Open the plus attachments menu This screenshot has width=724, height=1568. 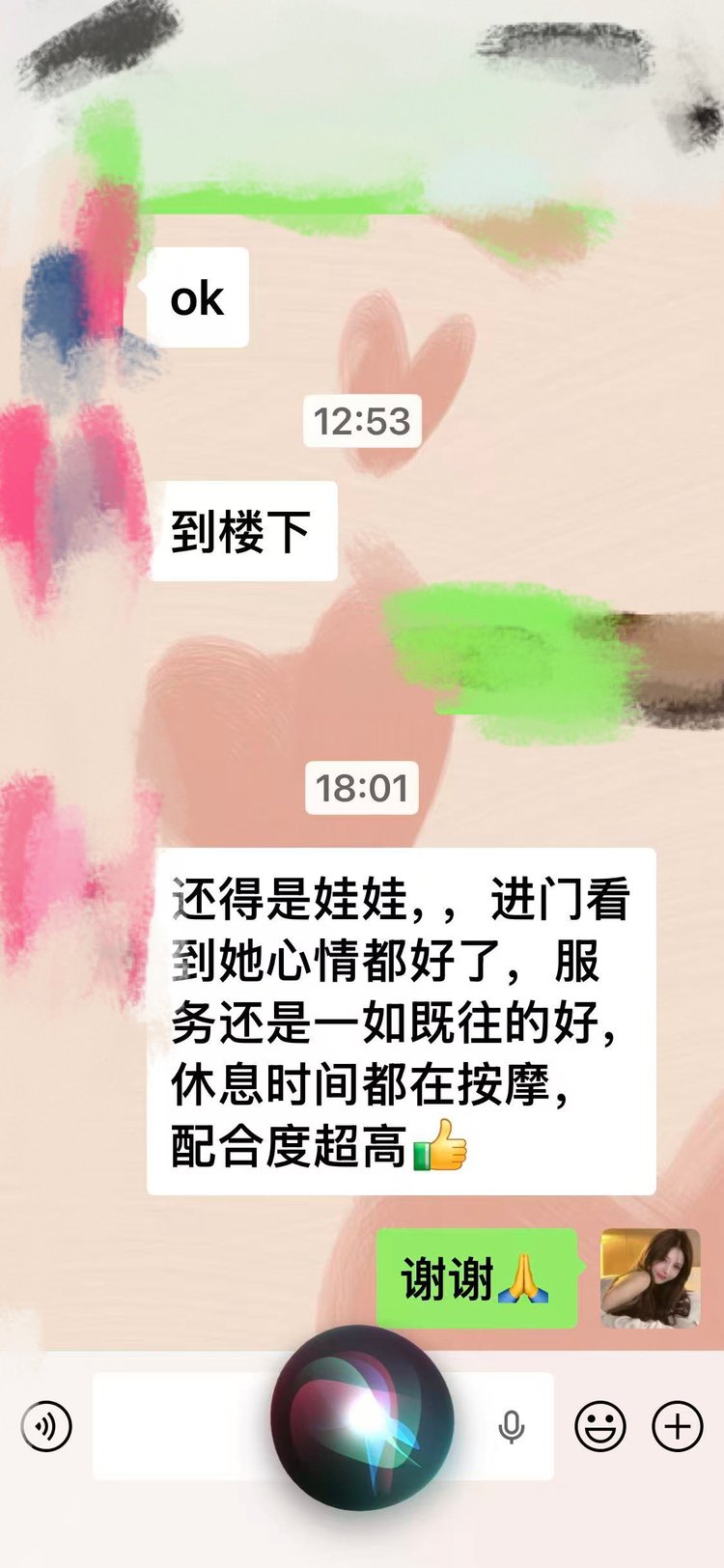click(x=678, y=1425)
